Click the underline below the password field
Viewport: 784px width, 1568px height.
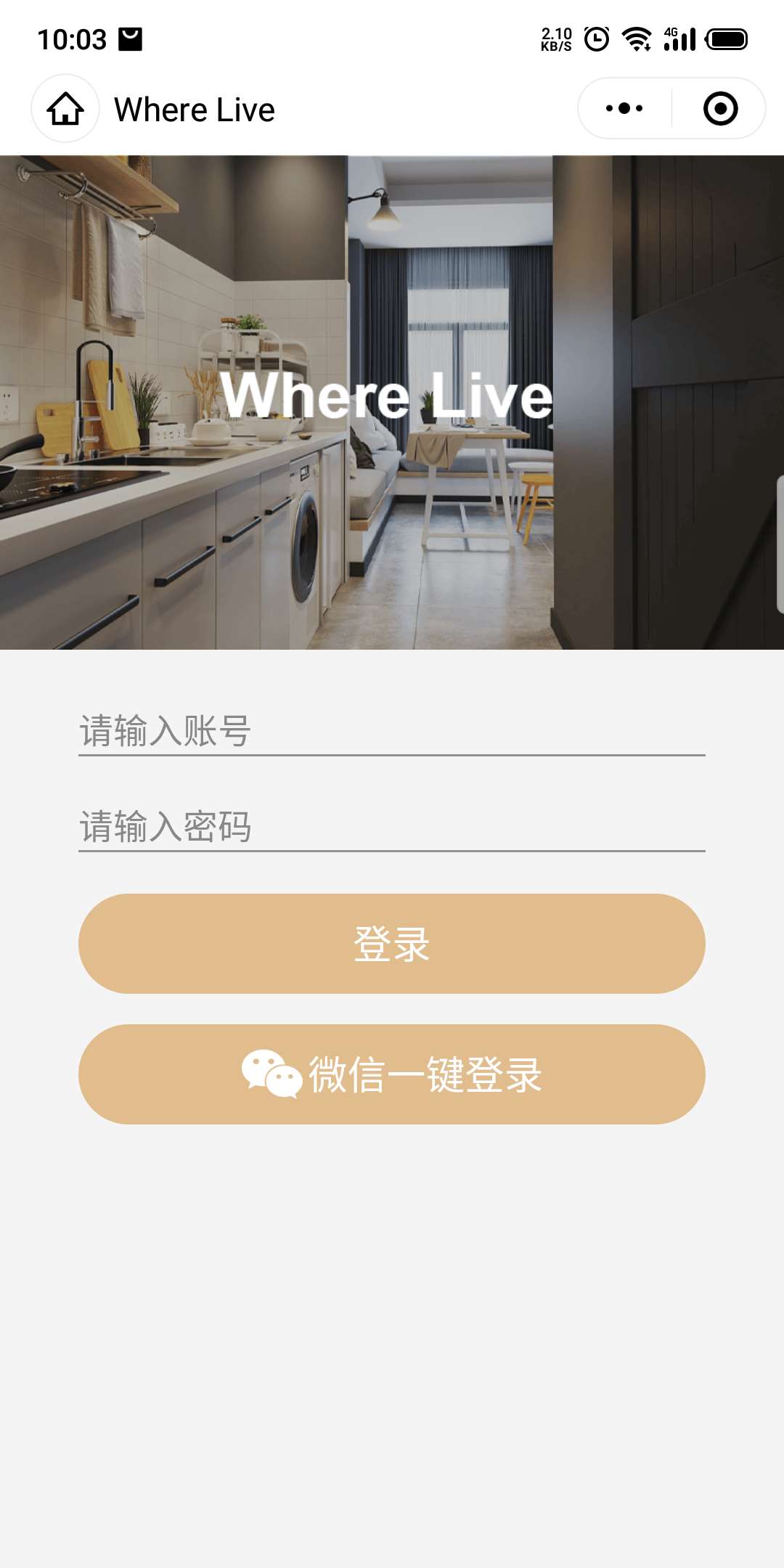coord(392,851)
